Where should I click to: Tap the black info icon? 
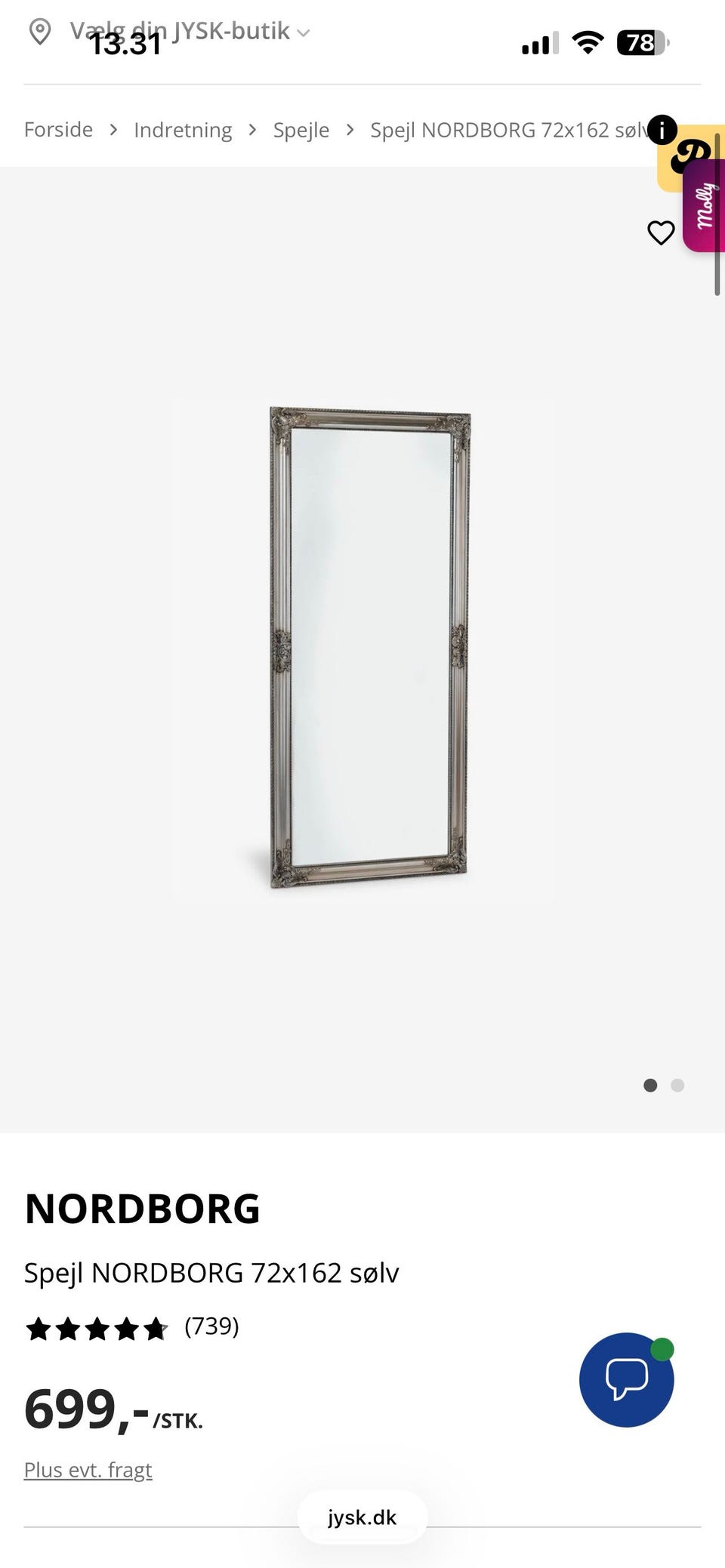pyautogui.click(x=662, y=130)
